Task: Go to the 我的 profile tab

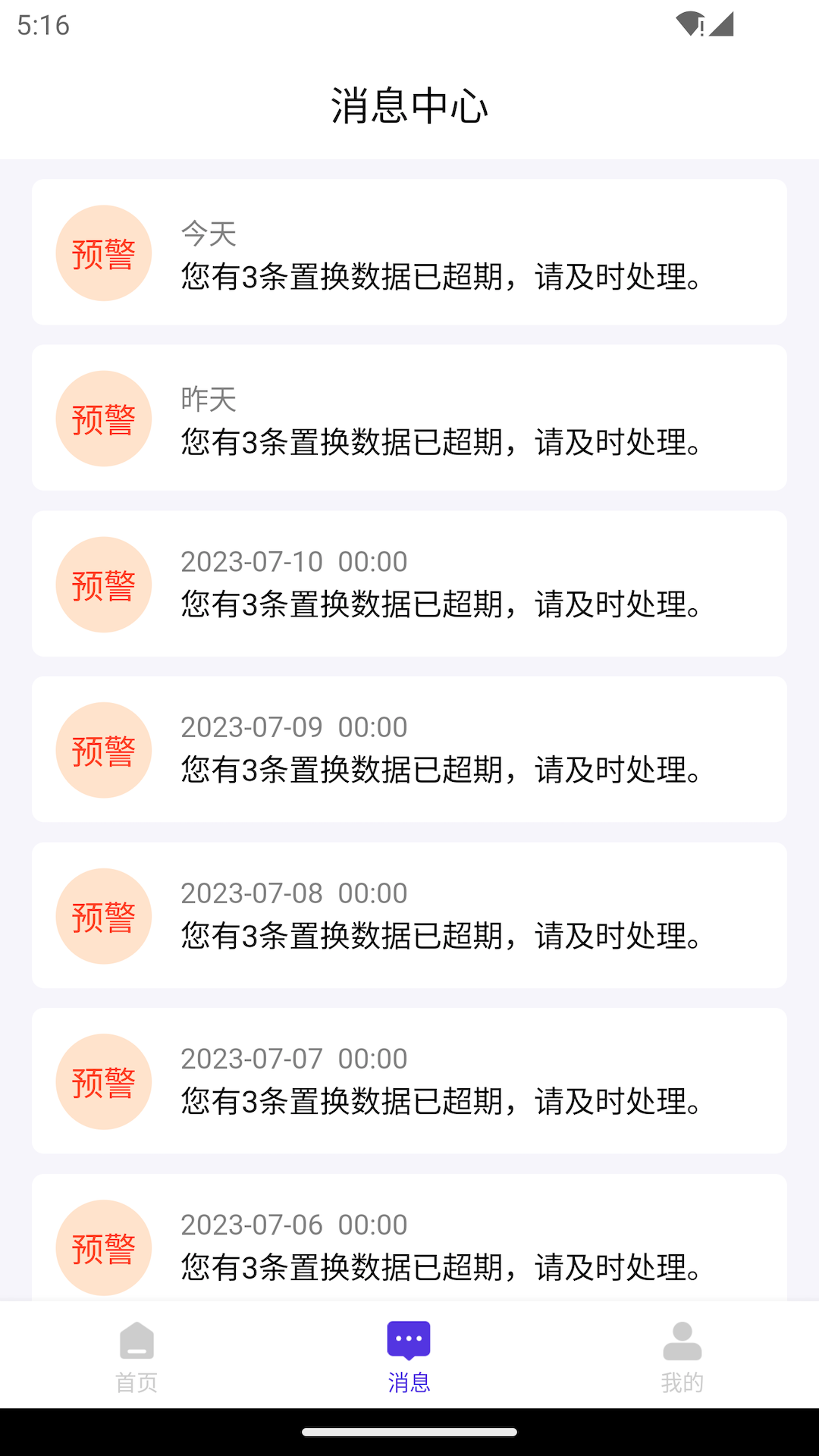Action: point(682,1356)
